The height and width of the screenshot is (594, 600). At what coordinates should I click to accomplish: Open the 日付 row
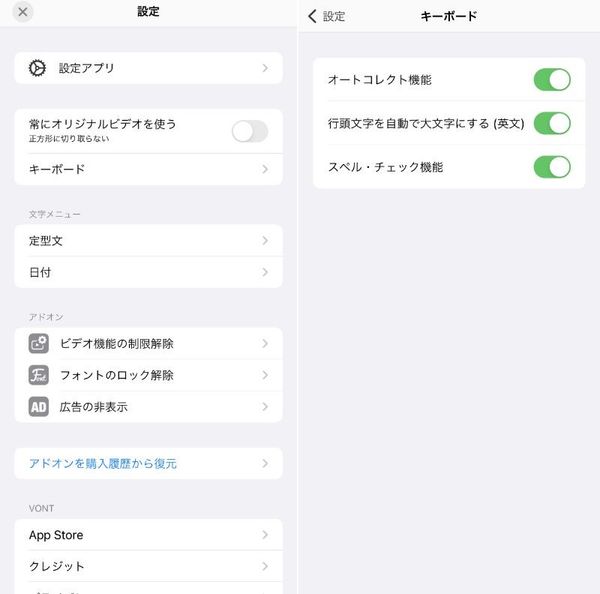click(x=148, y=272)
